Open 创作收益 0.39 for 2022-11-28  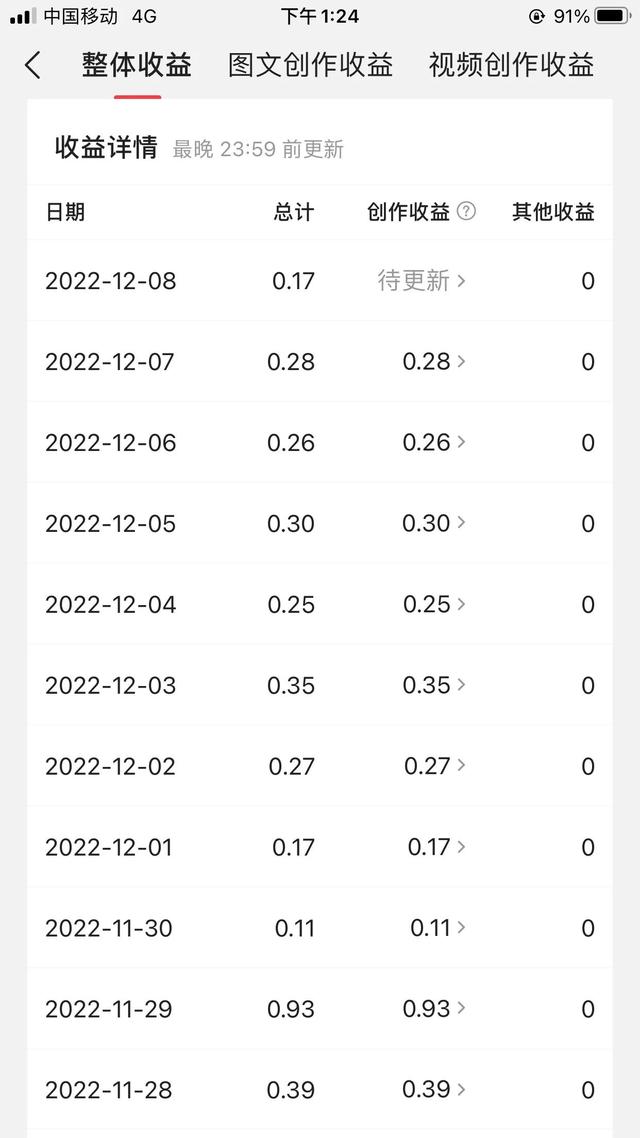click(434, 1089)
